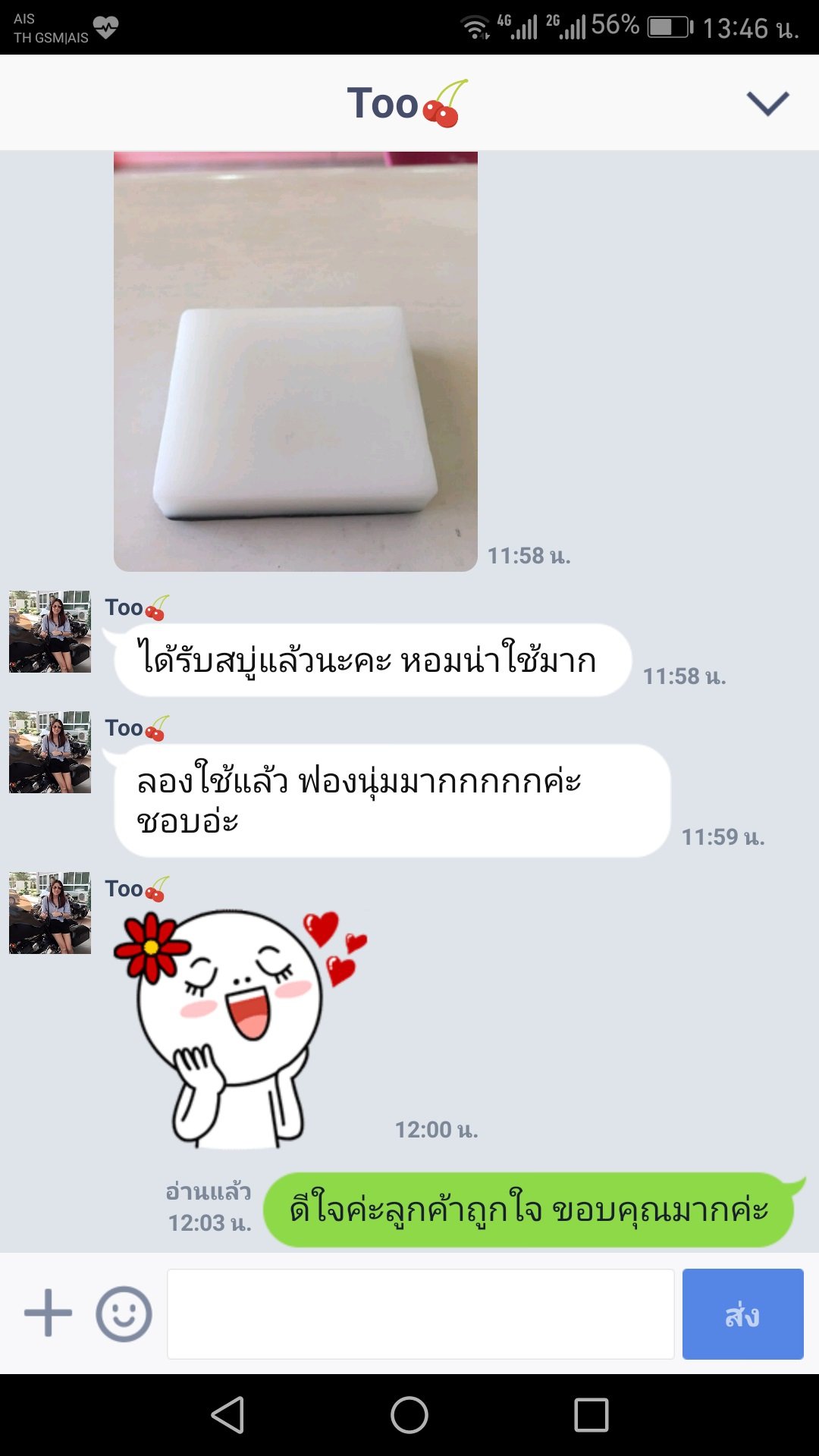Tap the plus attachment icon
The height and width of the screenshot is (1456, 819).
(x=49, y=1313)
